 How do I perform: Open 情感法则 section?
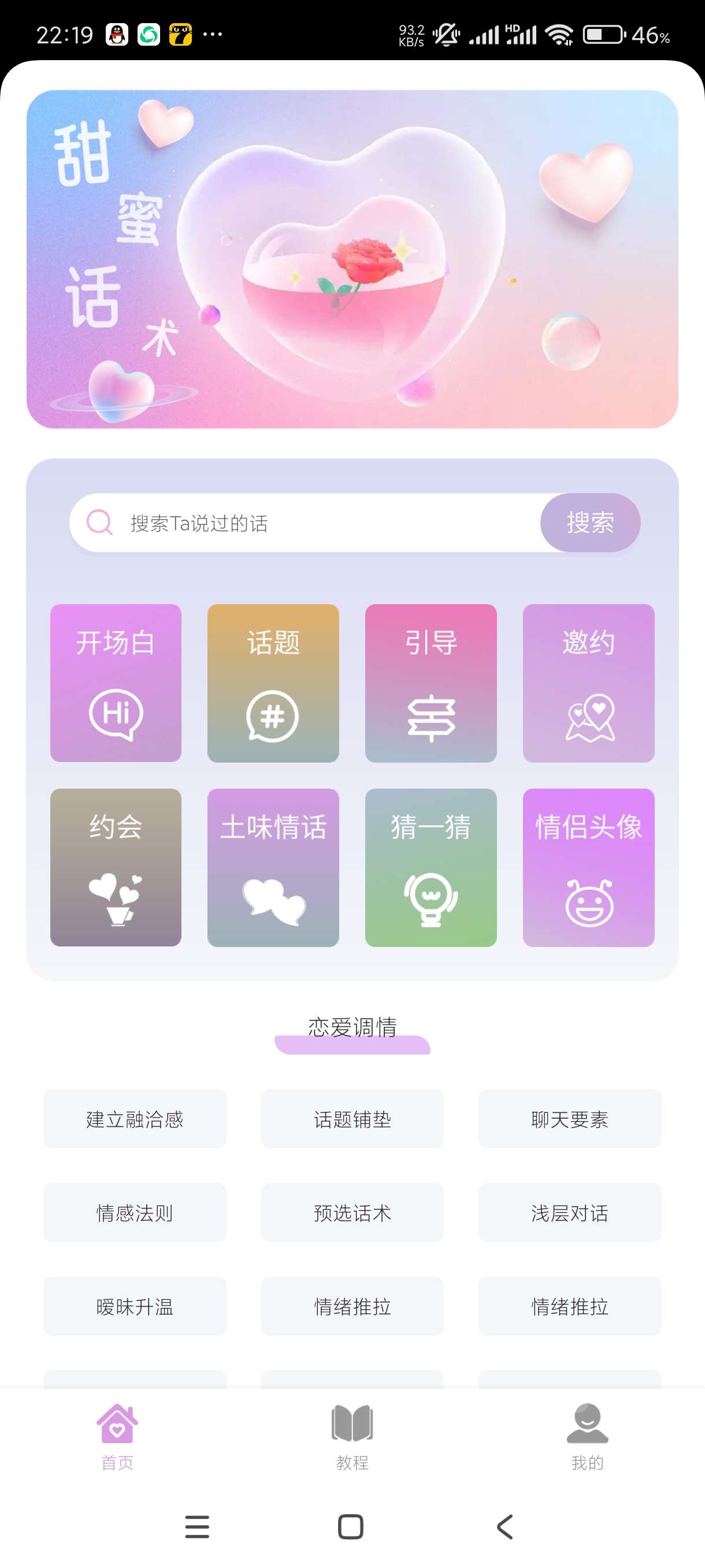tap(135, 1212)
